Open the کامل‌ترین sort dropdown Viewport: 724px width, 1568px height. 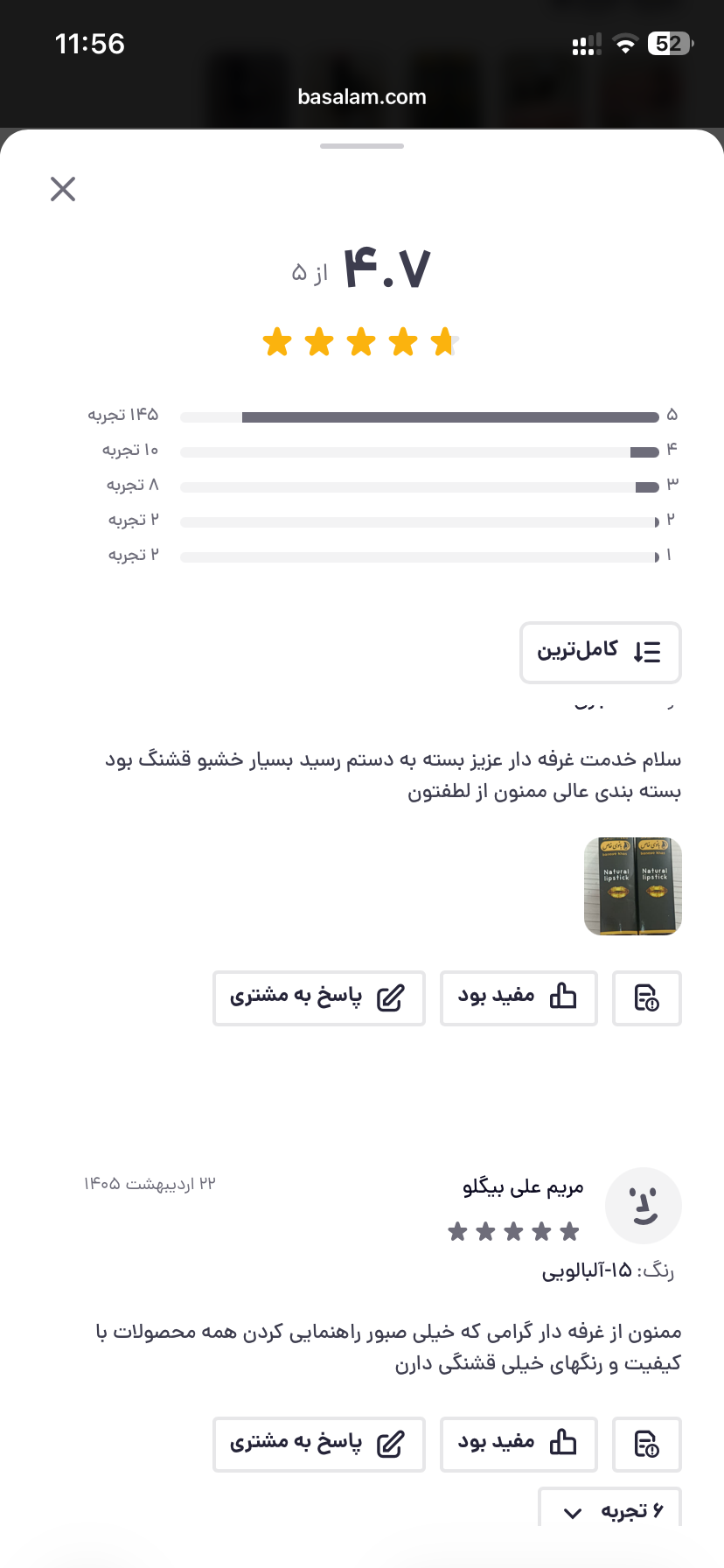point(601,652)
